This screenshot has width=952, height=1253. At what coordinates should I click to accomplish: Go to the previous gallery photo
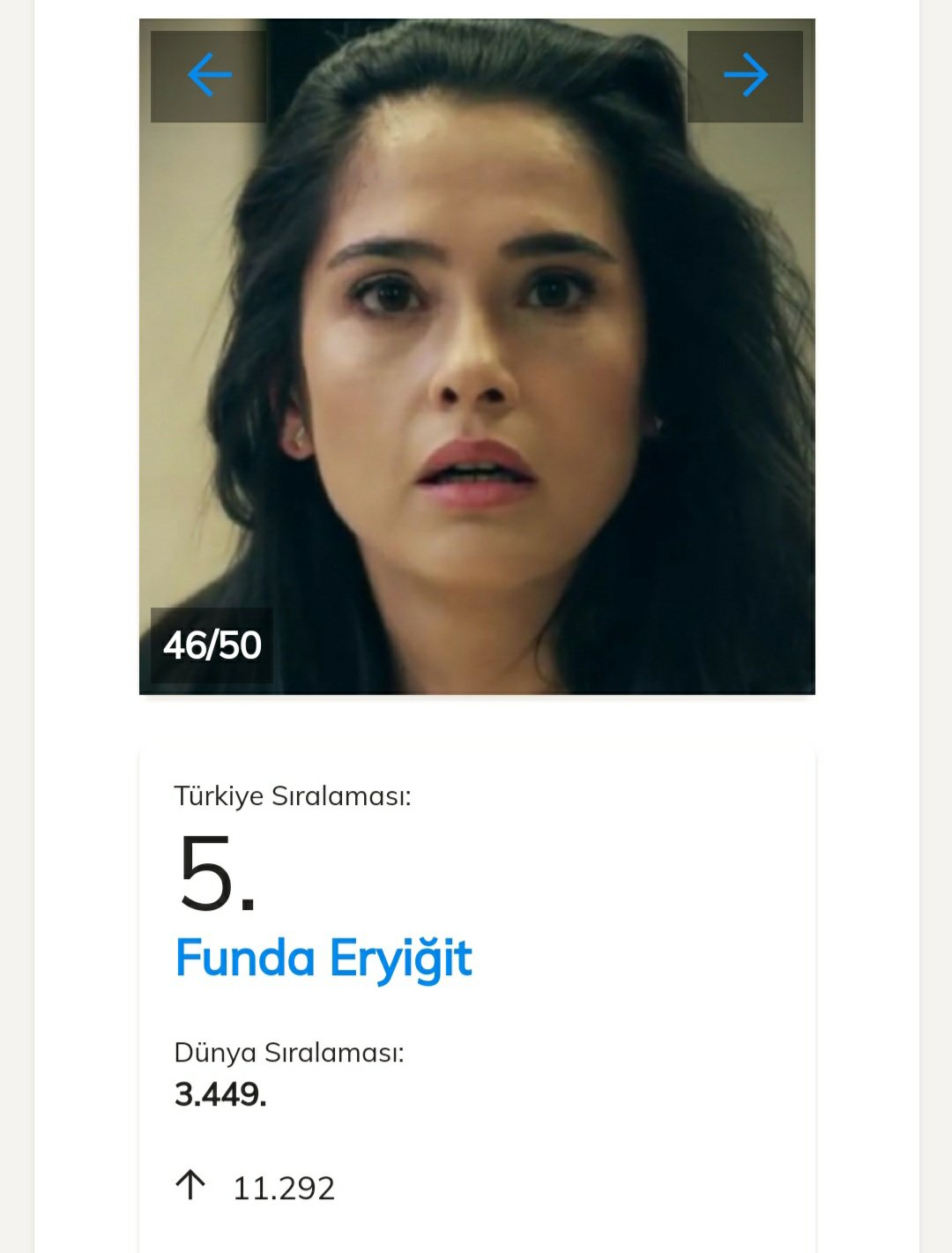(x=209, y=76)
